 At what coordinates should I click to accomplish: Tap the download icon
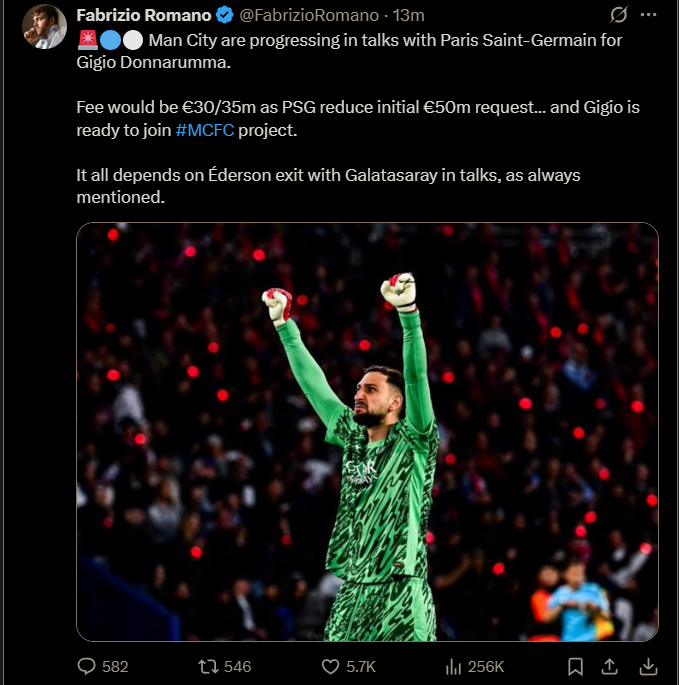click(x=648, y=667)
